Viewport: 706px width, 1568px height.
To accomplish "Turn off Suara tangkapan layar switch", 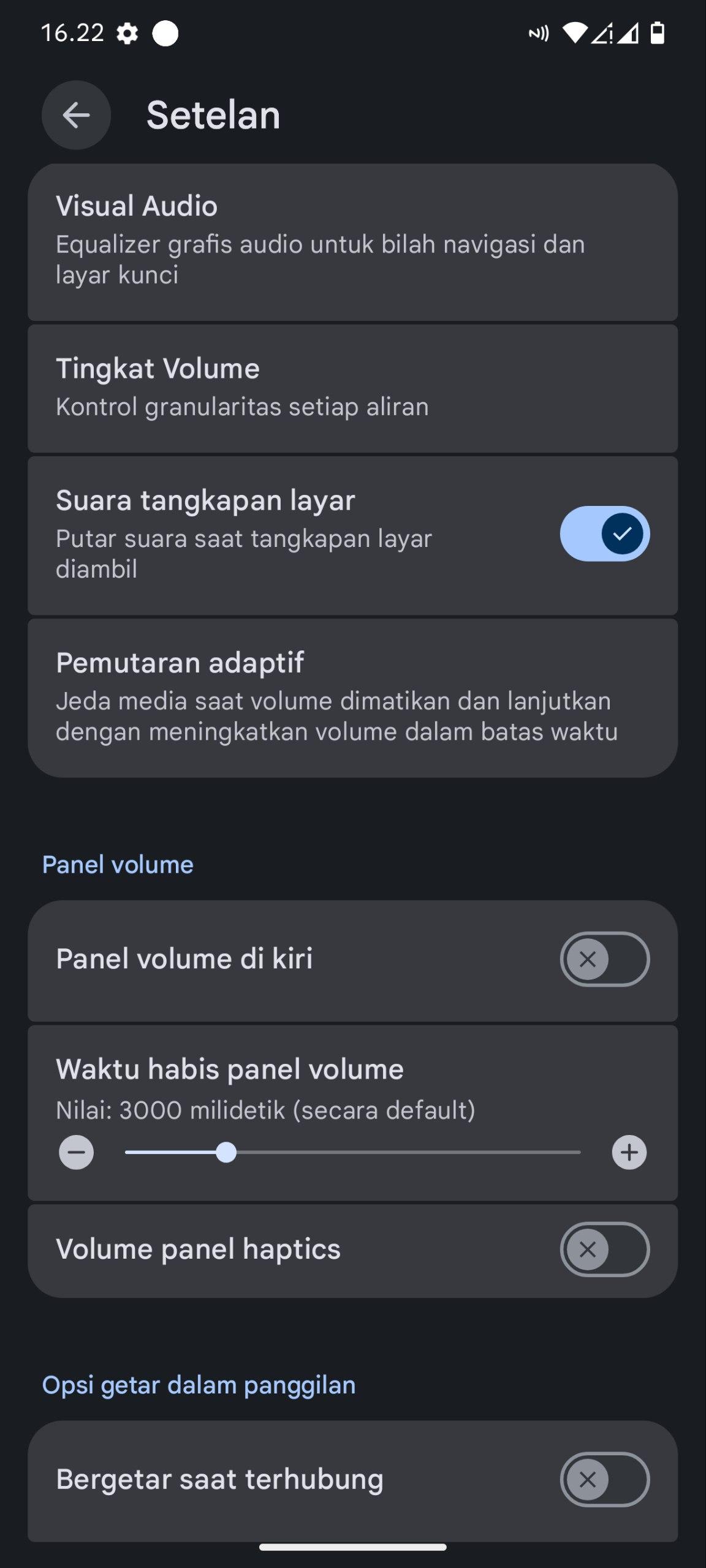I will [604, 533].
